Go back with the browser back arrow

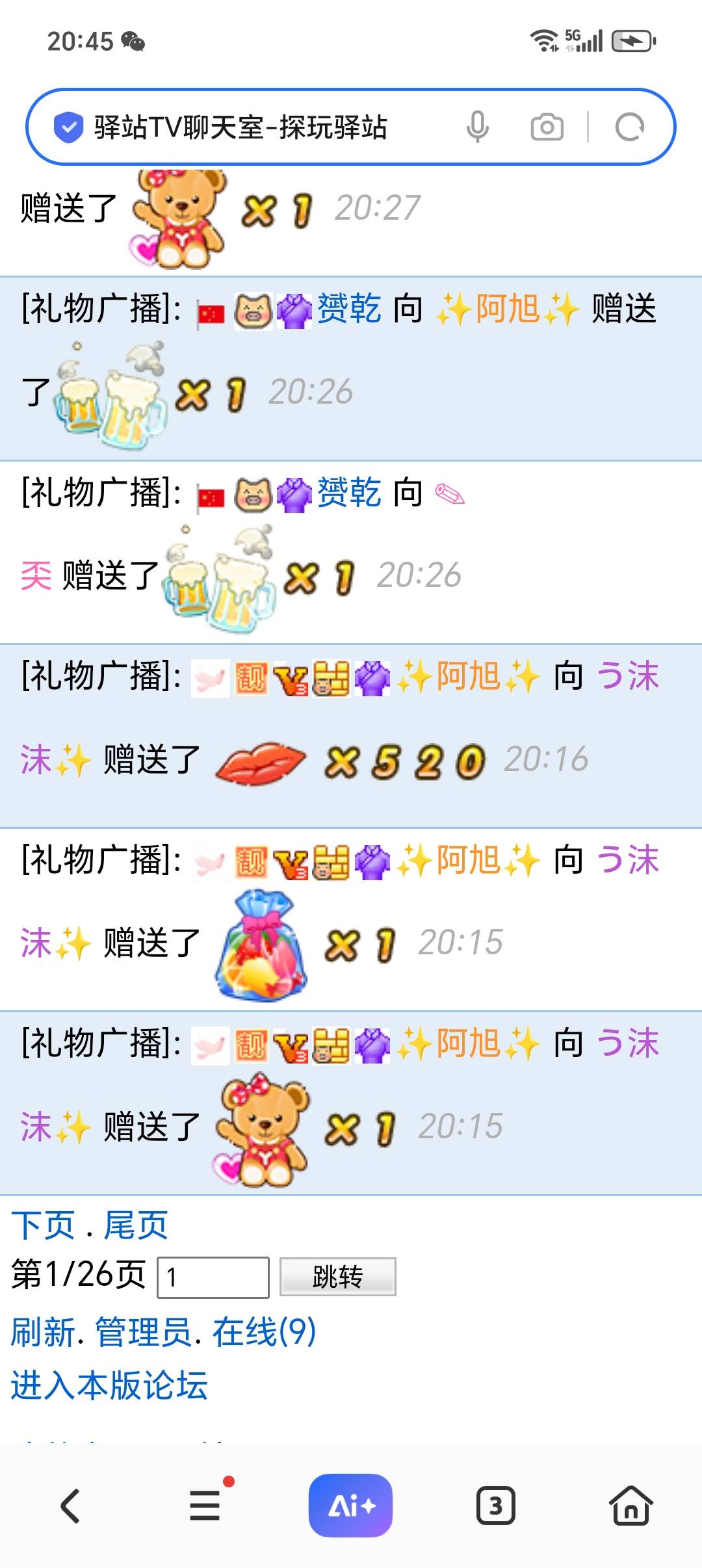click(70, 1506)
